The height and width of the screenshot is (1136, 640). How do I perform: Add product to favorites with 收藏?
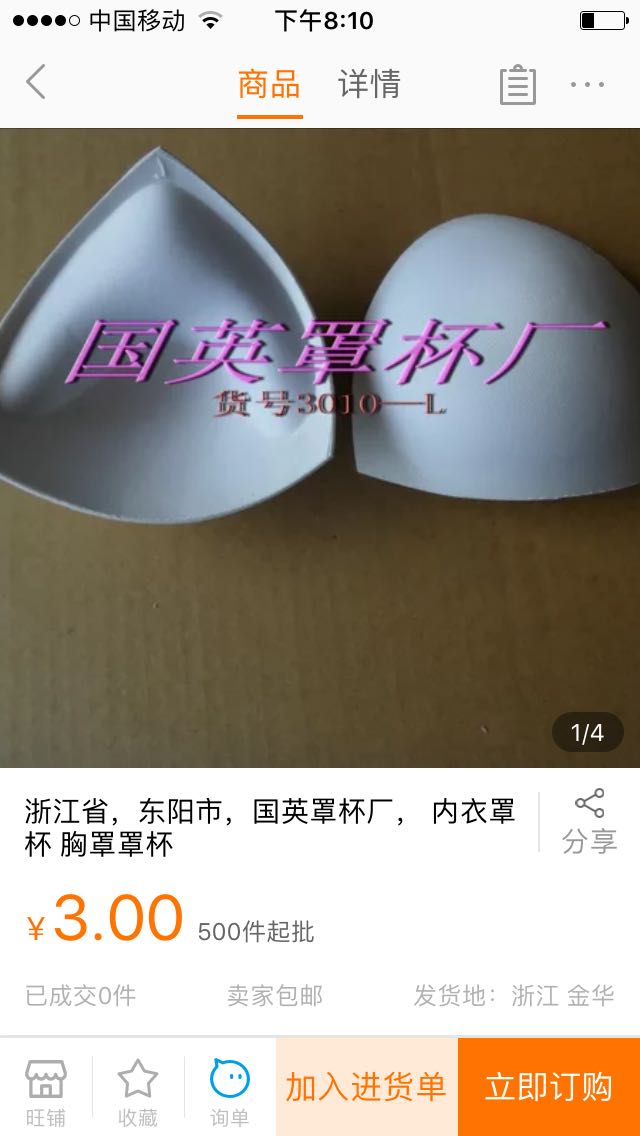(x=138, y=1092)
